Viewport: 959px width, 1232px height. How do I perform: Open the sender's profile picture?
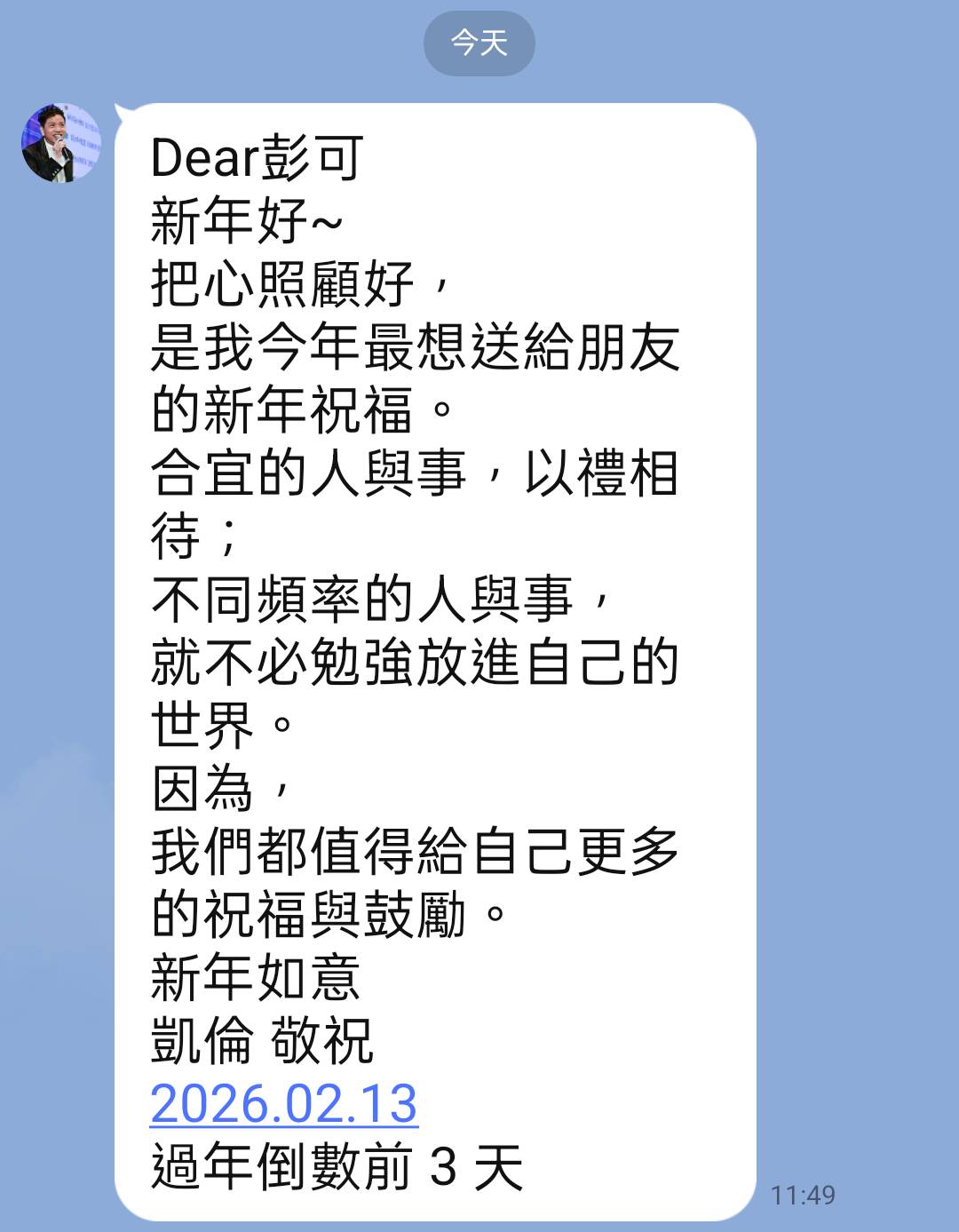pyautogui.click(x=60, y=143)
